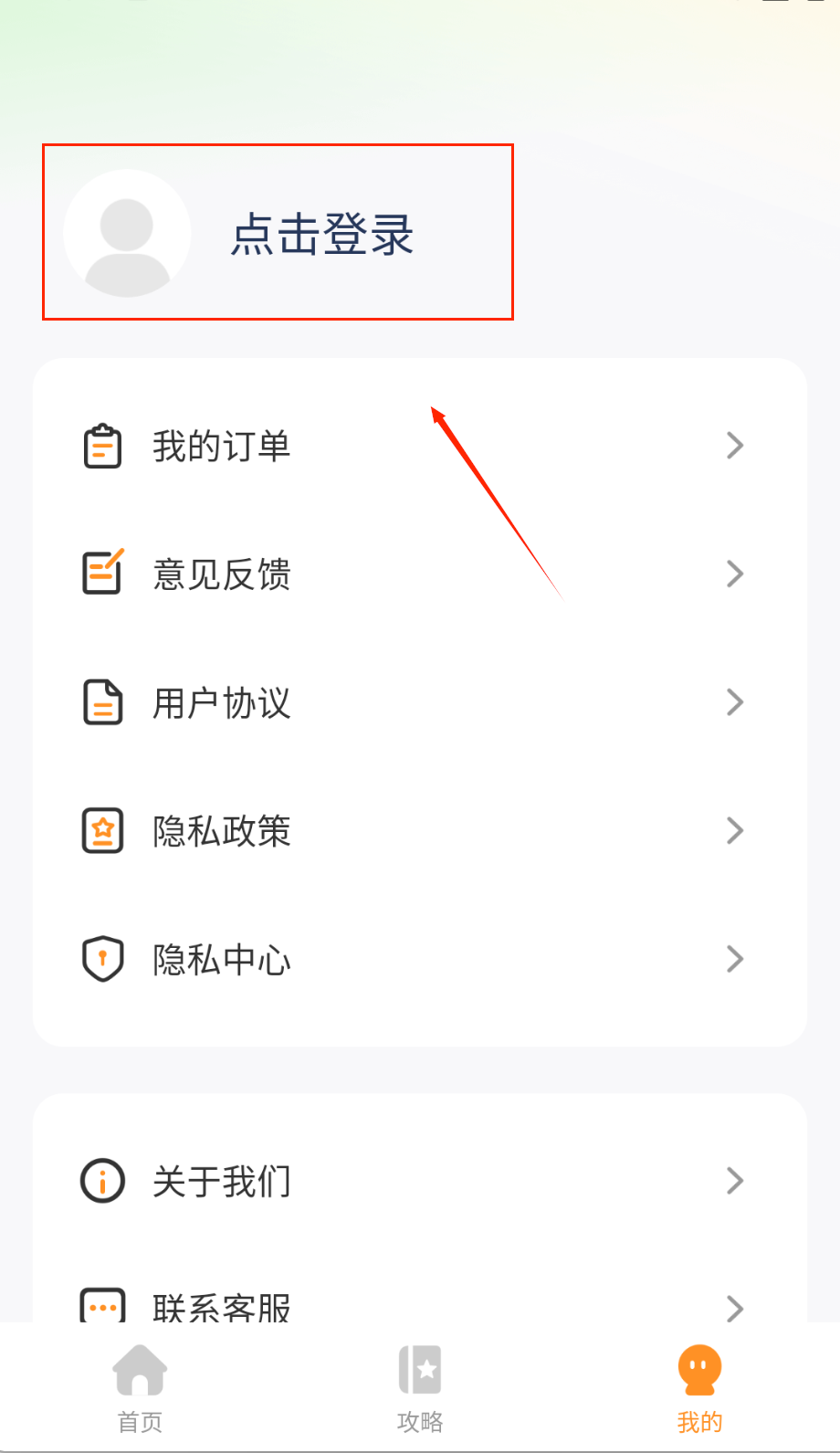Open 意见反馈 feedback page
Viewport: 840px width, 1453px height.
419,574
